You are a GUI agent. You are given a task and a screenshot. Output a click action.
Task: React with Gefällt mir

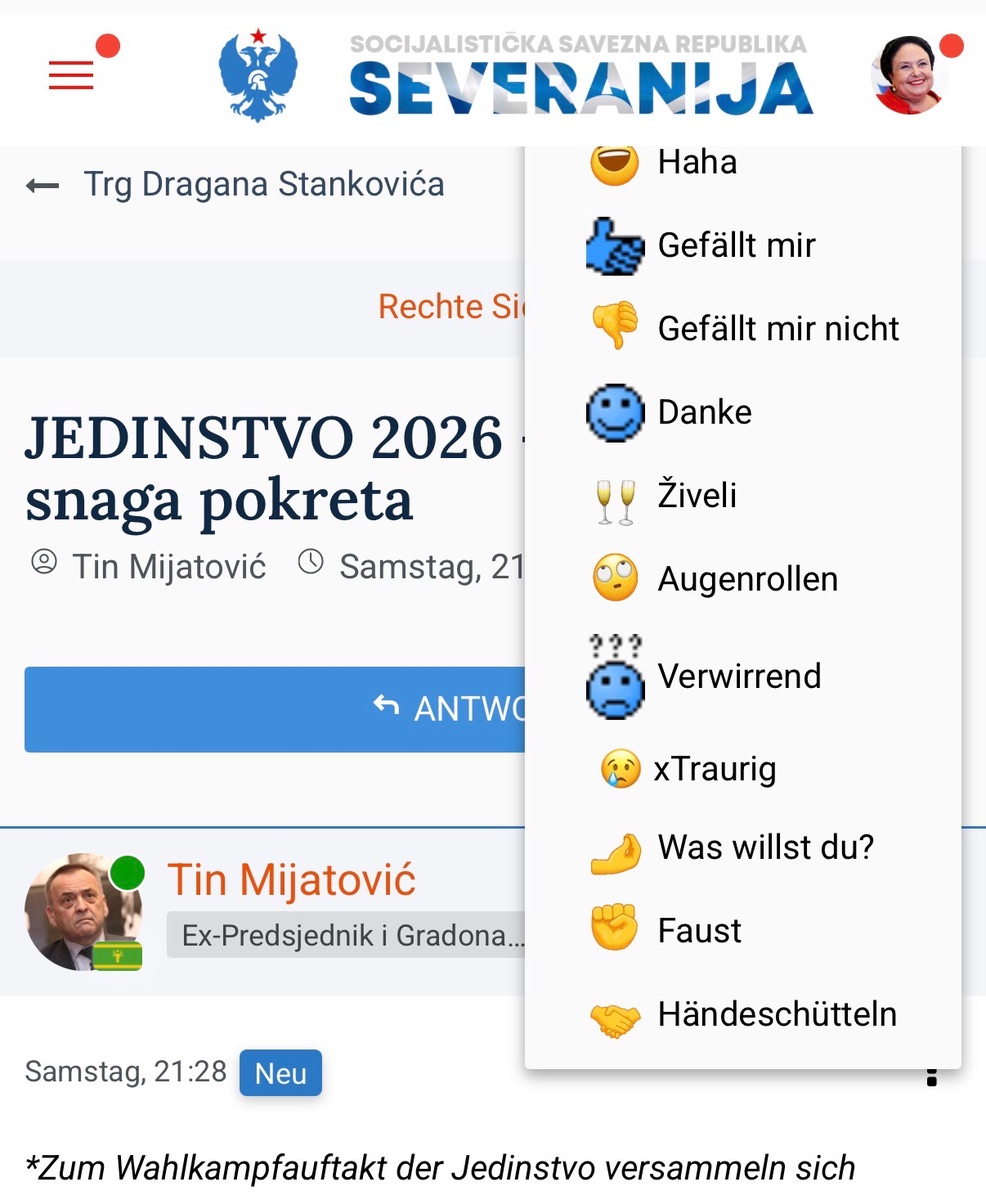[x=736, y=246]
